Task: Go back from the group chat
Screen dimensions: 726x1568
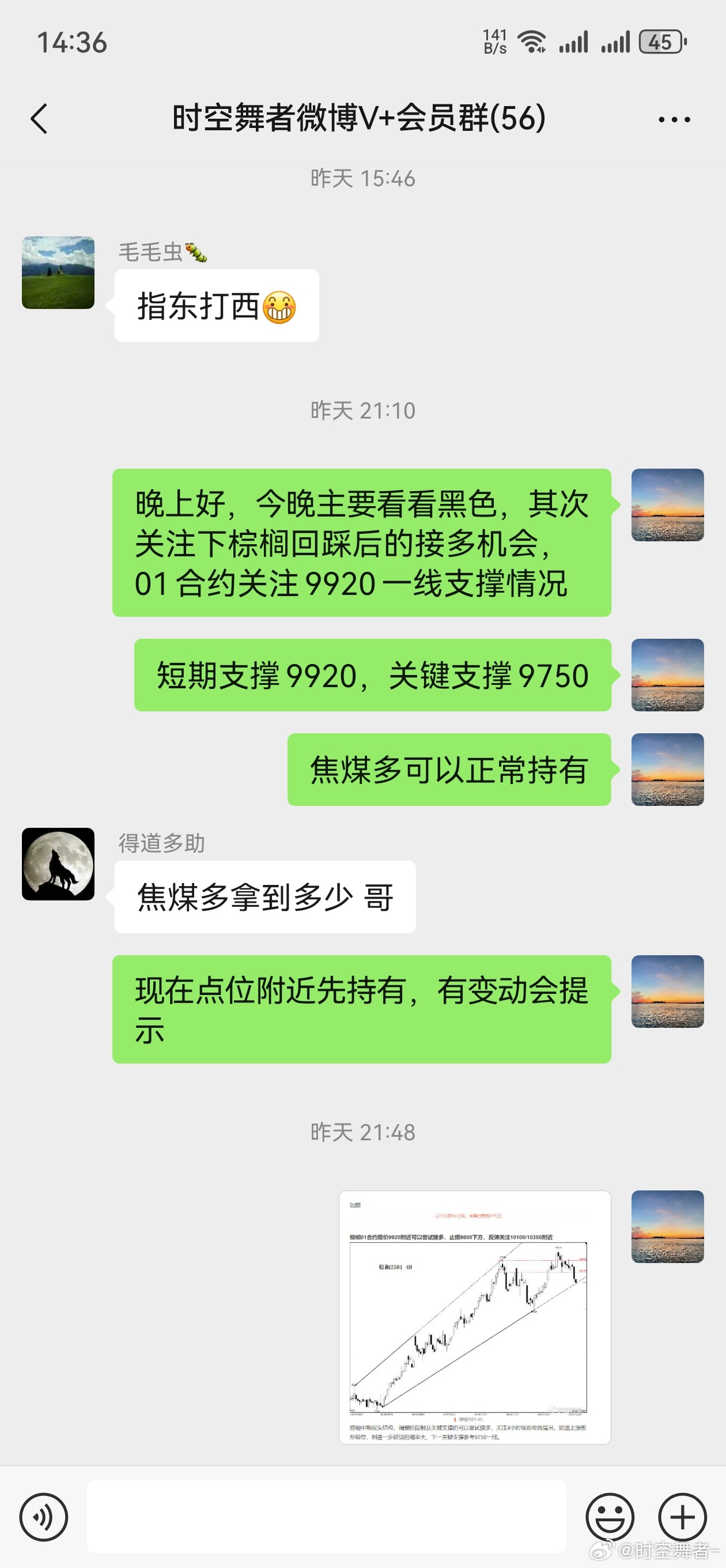Action: pyautogui.click(x=39, y=119)
